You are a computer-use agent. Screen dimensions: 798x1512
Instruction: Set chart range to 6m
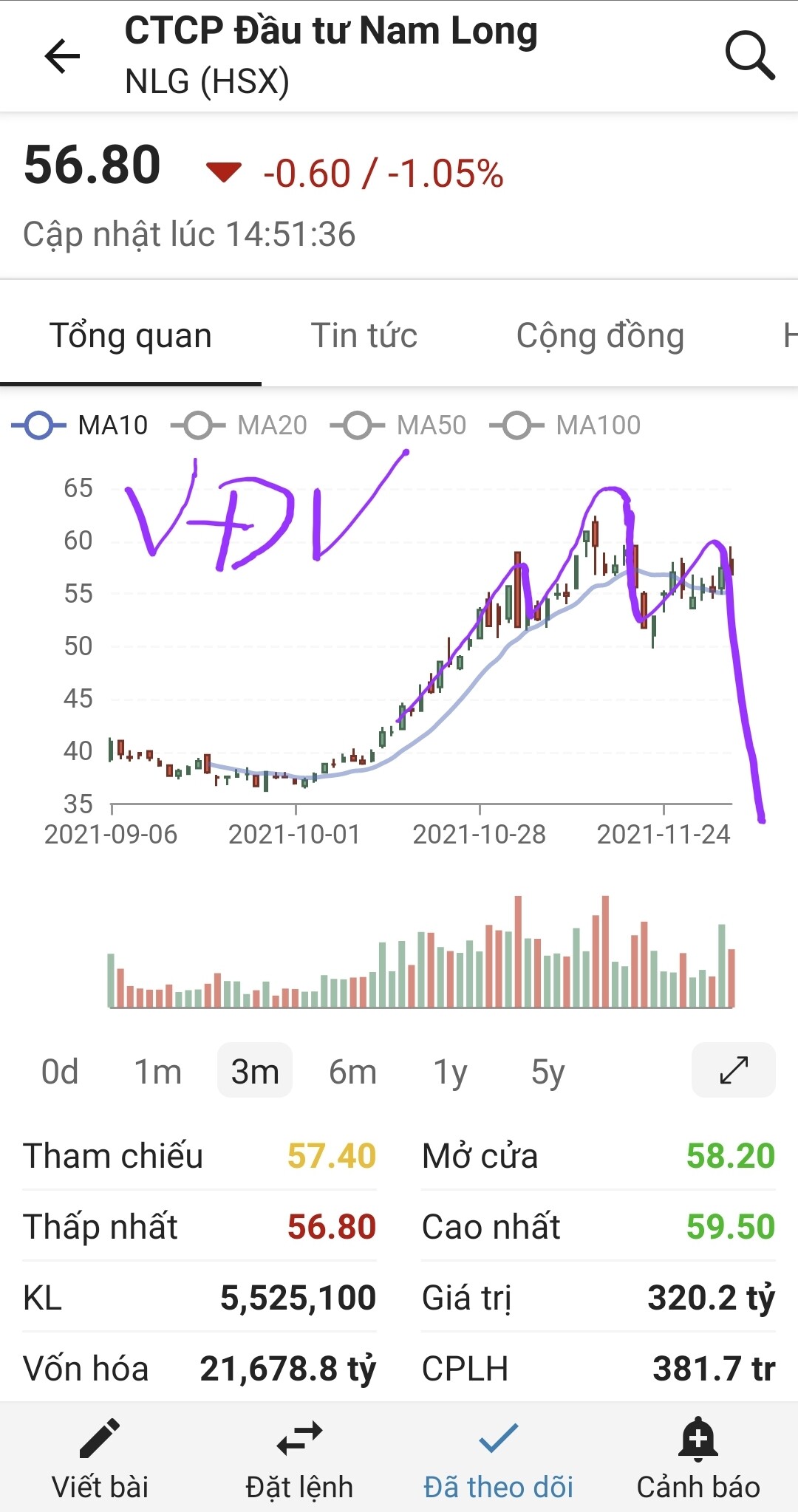pos(352,1071)
